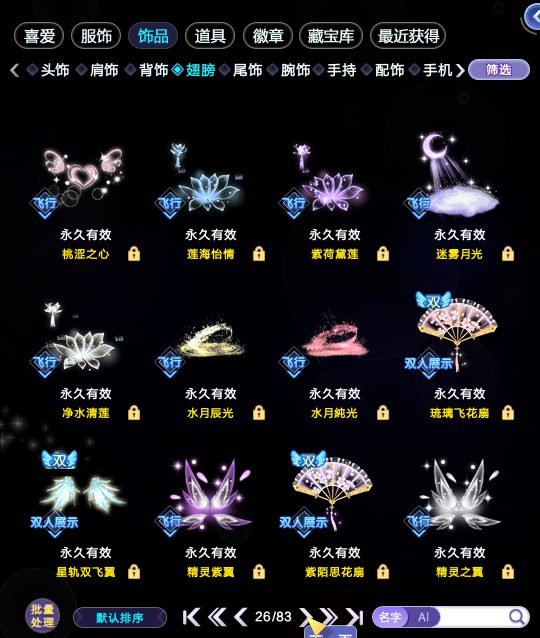Open the 默认排序 sort dropdown
This screenshot has height=638, width=540.
[120, 618]
